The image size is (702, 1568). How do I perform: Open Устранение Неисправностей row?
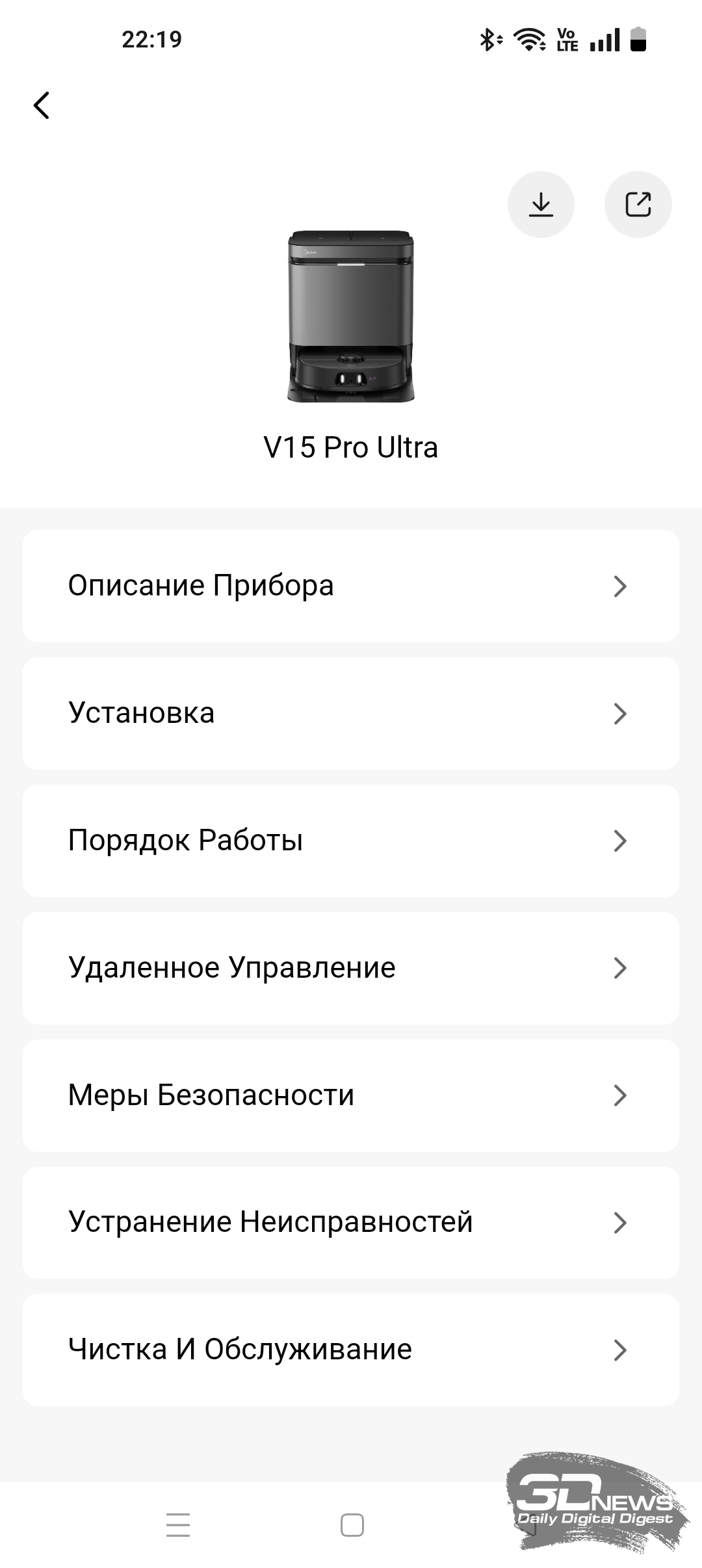pyautogui.click(x=351, y=1223)
